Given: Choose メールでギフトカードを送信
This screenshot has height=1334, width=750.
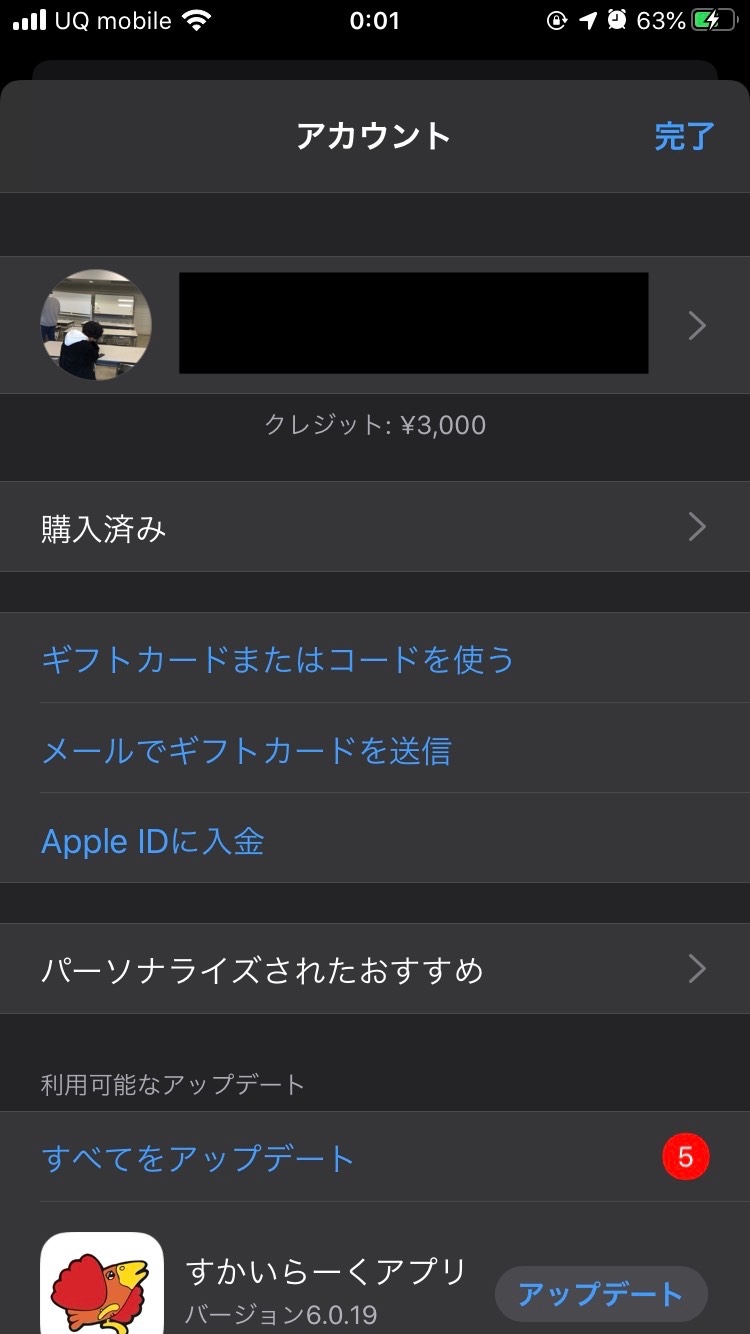Looking at the screenshot, I should tap(247, 750).
